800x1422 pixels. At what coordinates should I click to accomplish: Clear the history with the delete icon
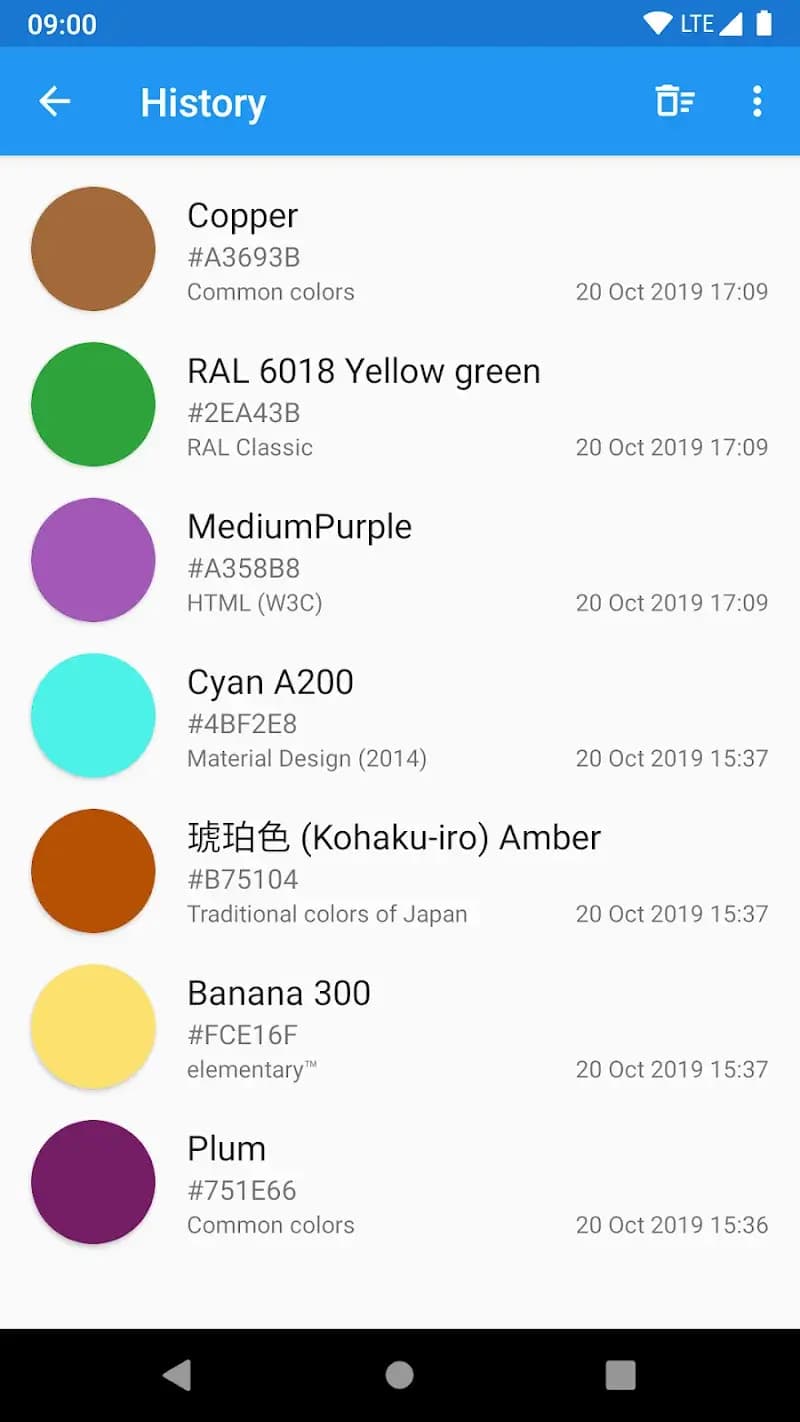pos(675,102)
